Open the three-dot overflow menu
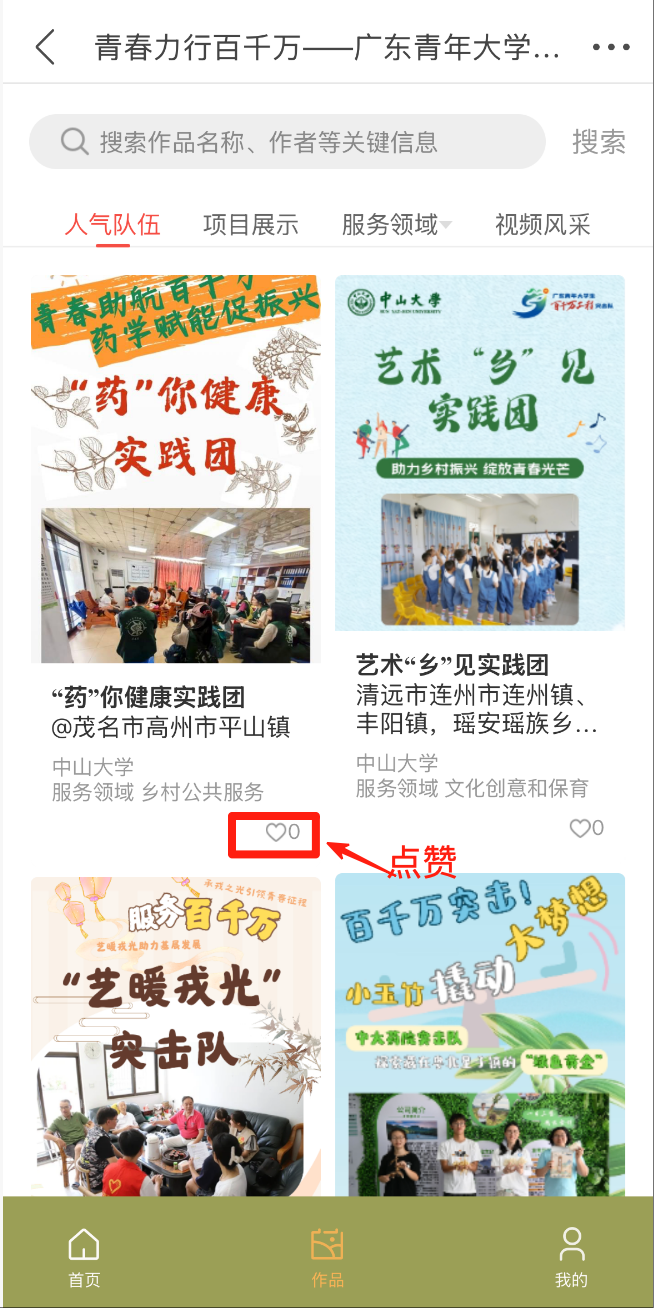 pyautogui.click(x=611, y=47)
